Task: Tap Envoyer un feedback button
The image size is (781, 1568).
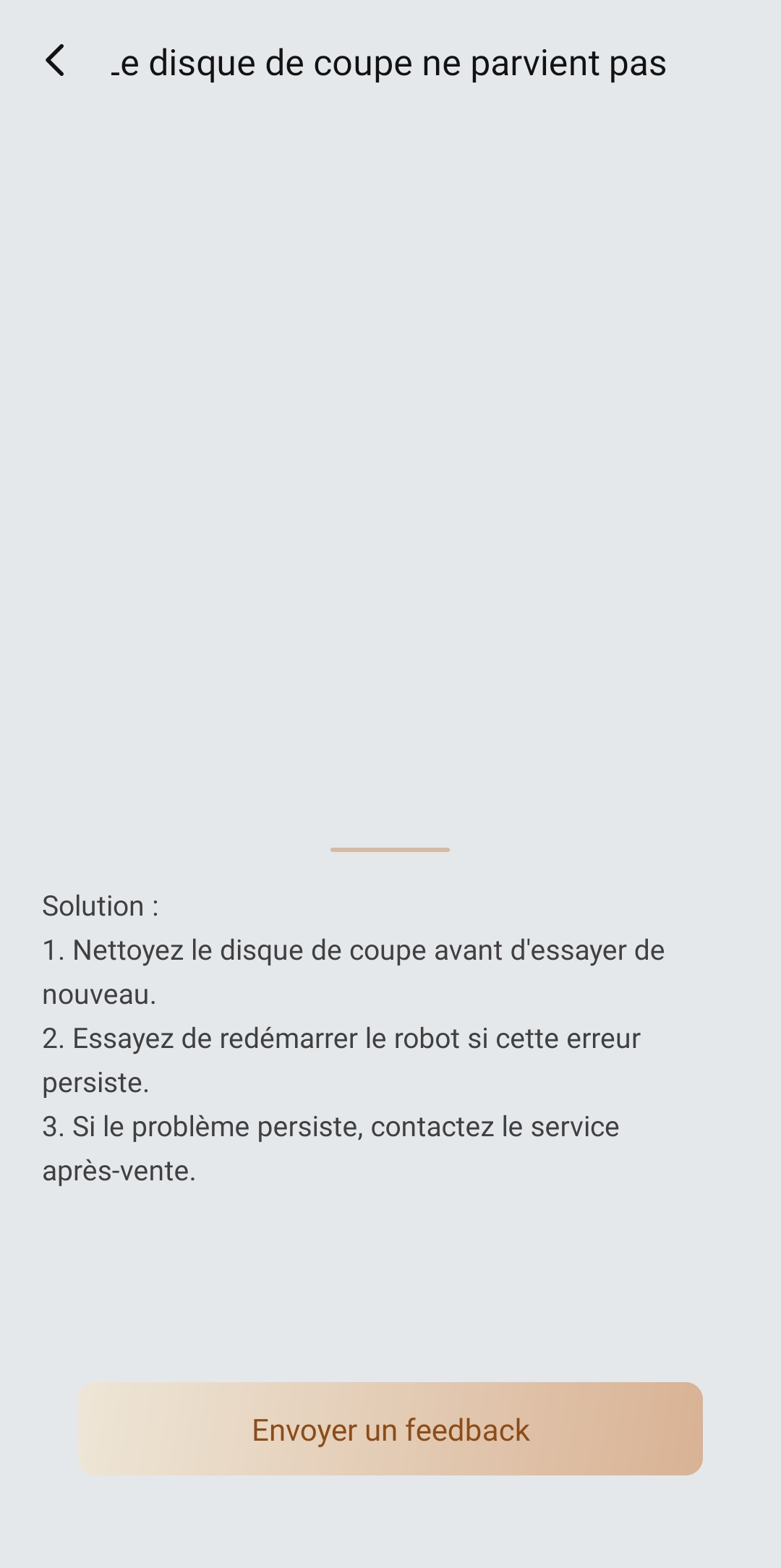Action: (390, 1428)
